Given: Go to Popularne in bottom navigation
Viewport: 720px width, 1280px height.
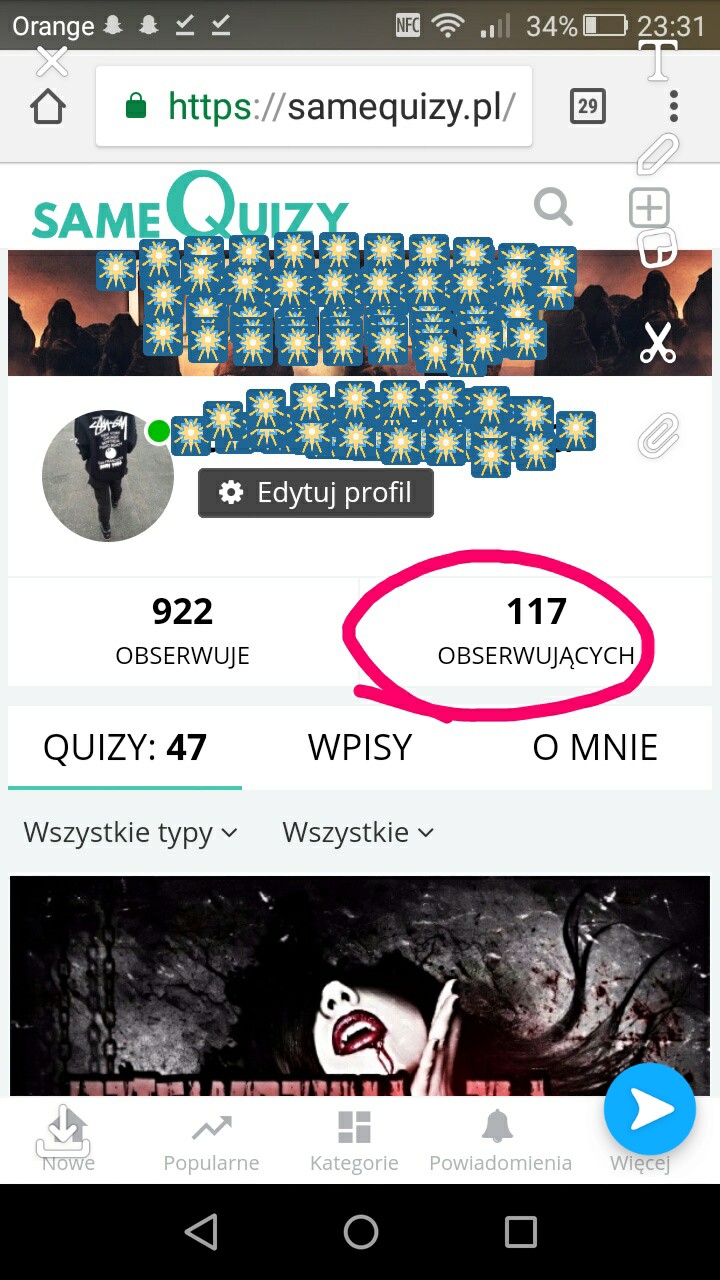Looking at the screenshot, I should click(x=211, y=1141).
